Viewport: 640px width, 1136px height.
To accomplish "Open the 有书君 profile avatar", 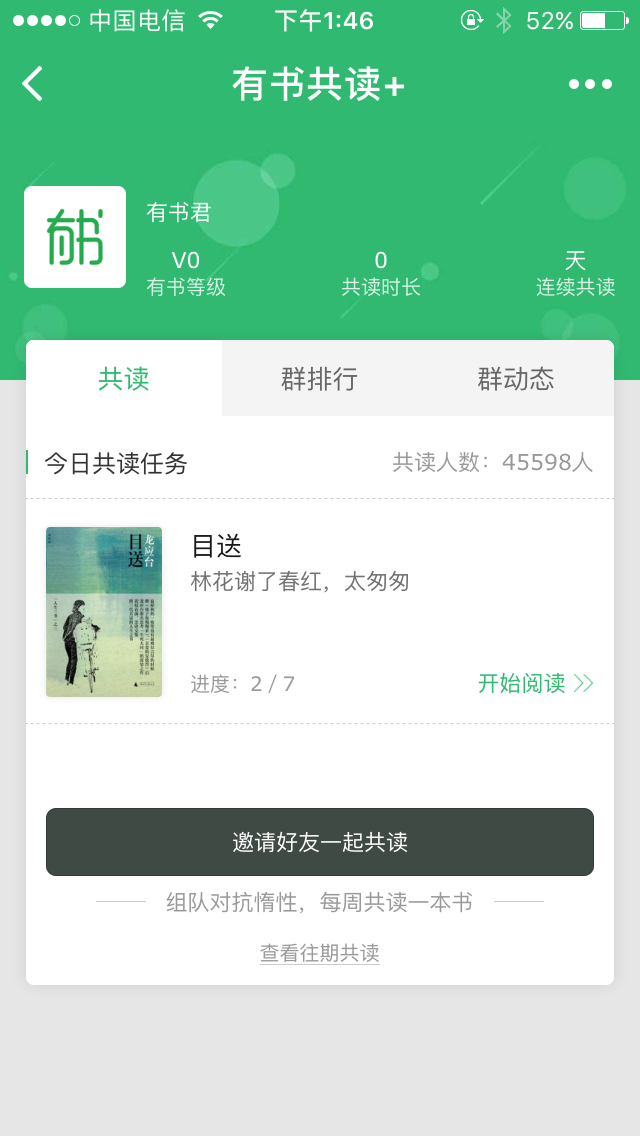I will point(75,237).
